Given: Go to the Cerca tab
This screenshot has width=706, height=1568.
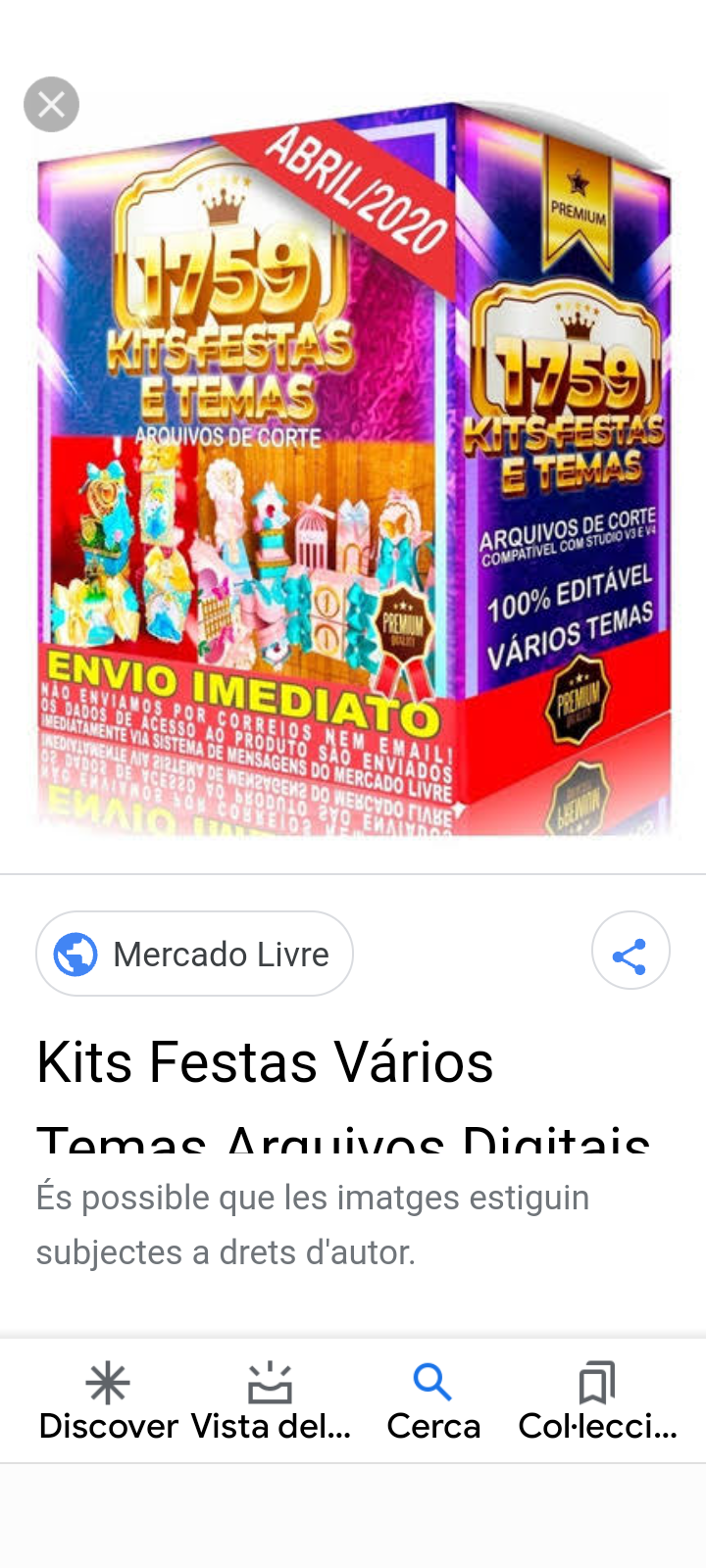Looking at the screenshot, I should click(x=433, y=1401).
